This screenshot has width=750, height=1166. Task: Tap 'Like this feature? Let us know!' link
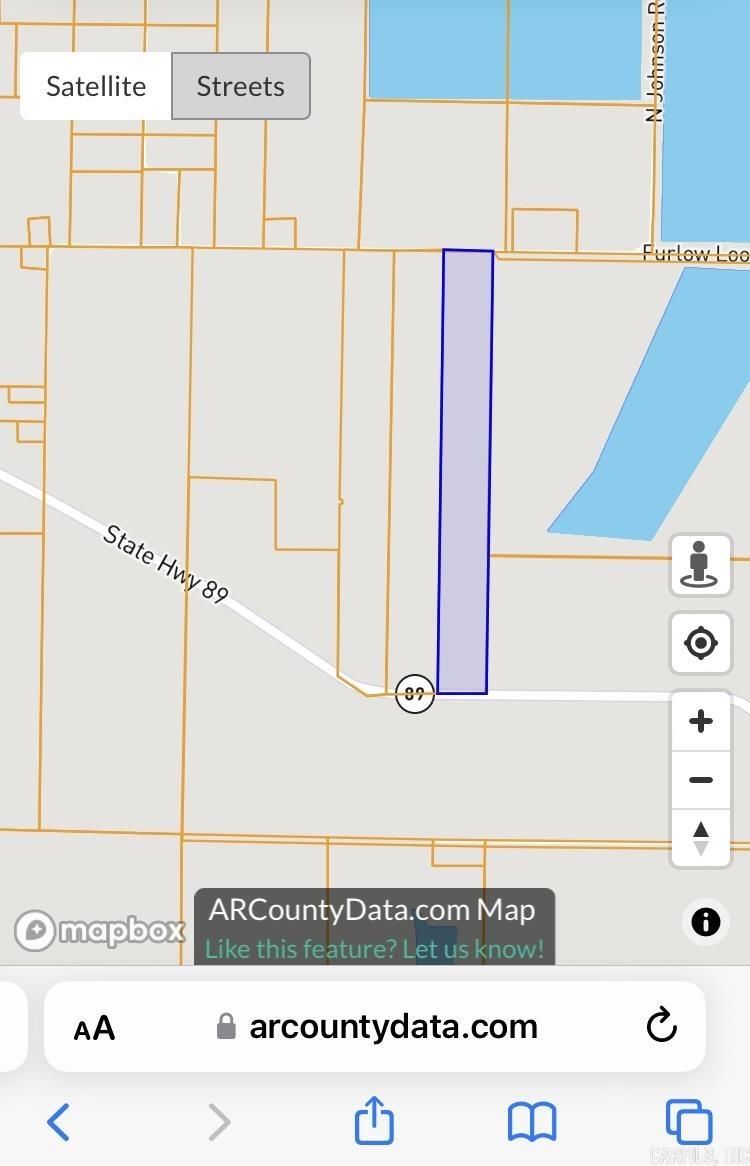(x=374, y=949)
